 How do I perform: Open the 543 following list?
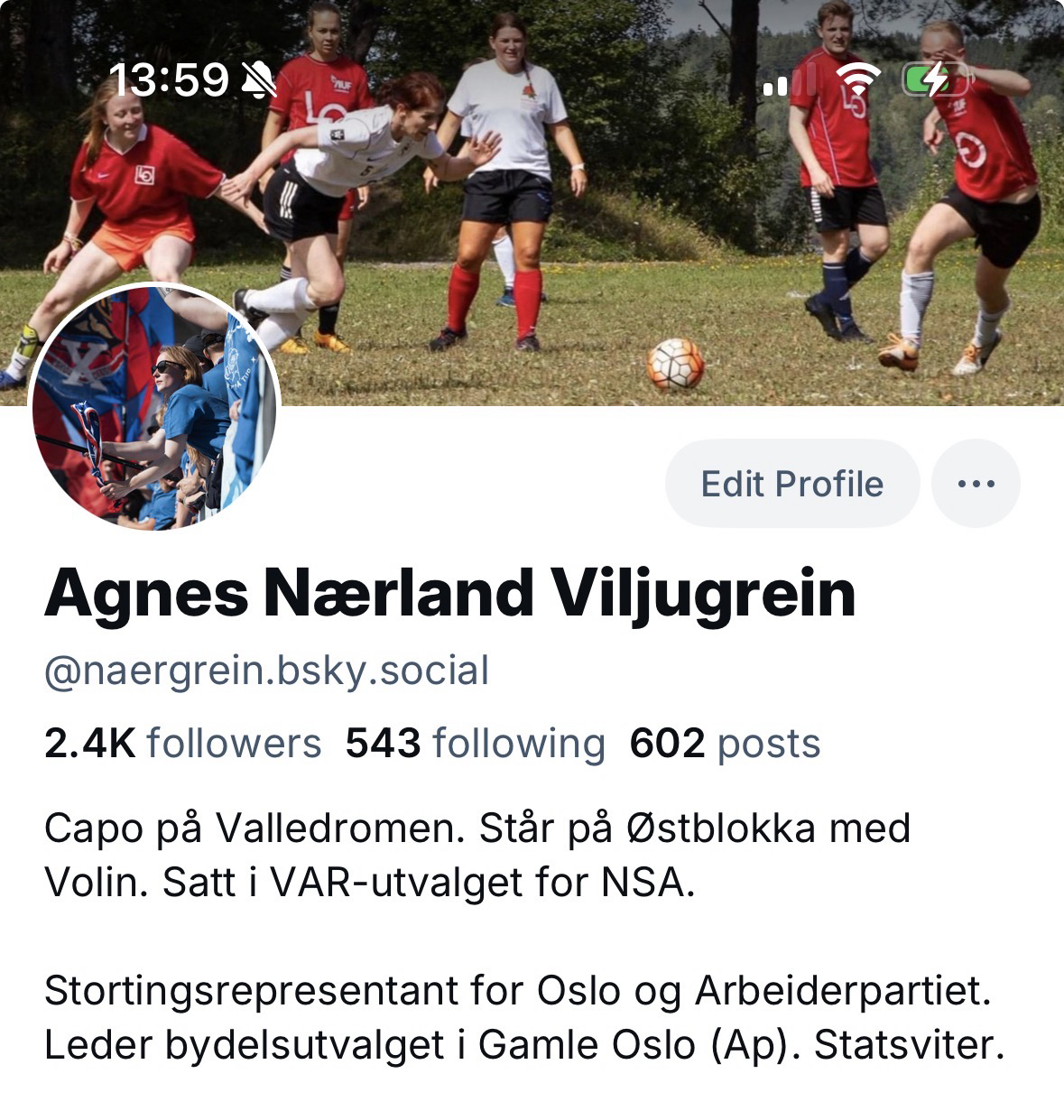point(475,744)
